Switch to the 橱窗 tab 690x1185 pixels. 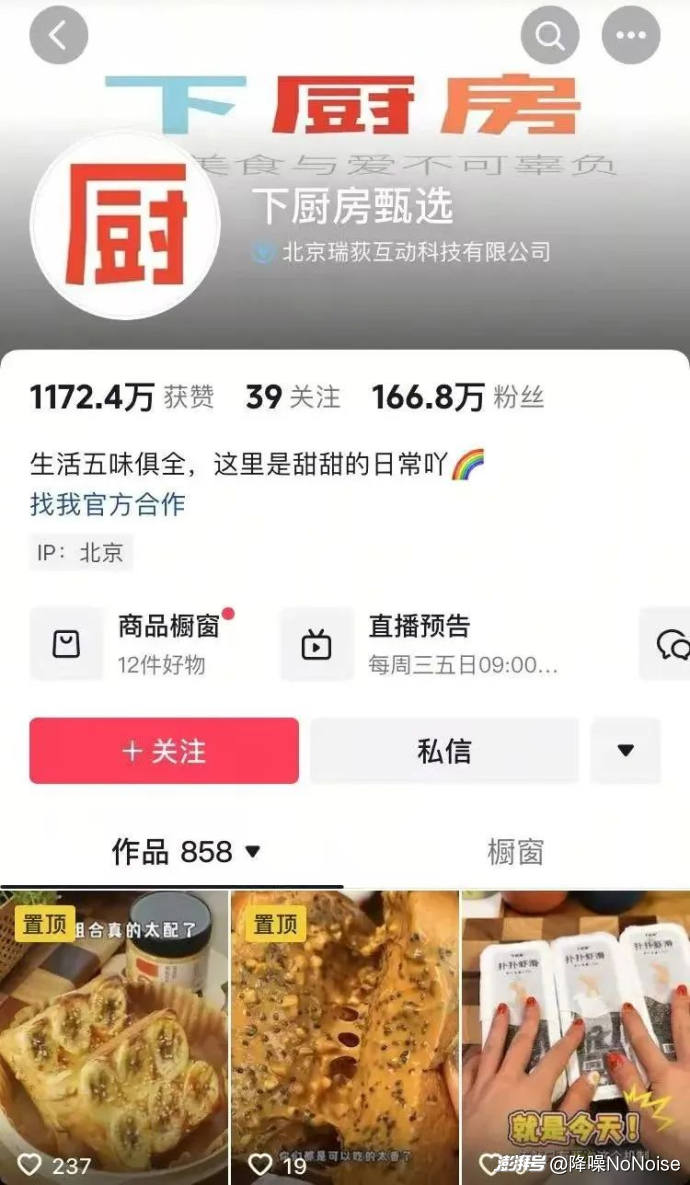click(x=515, y=852)
